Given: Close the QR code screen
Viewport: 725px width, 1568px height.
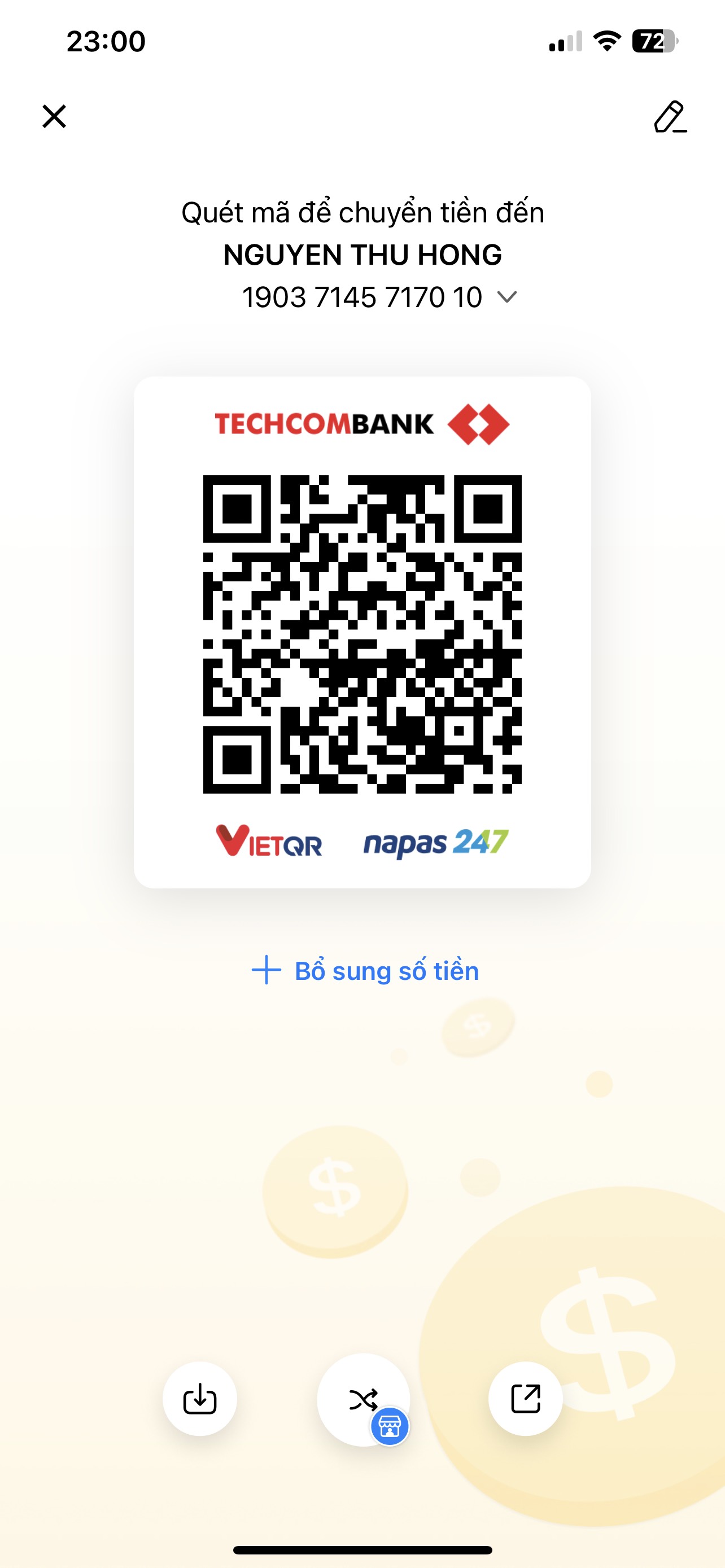Looking at the screenshot, I should (x=54, y=116).
